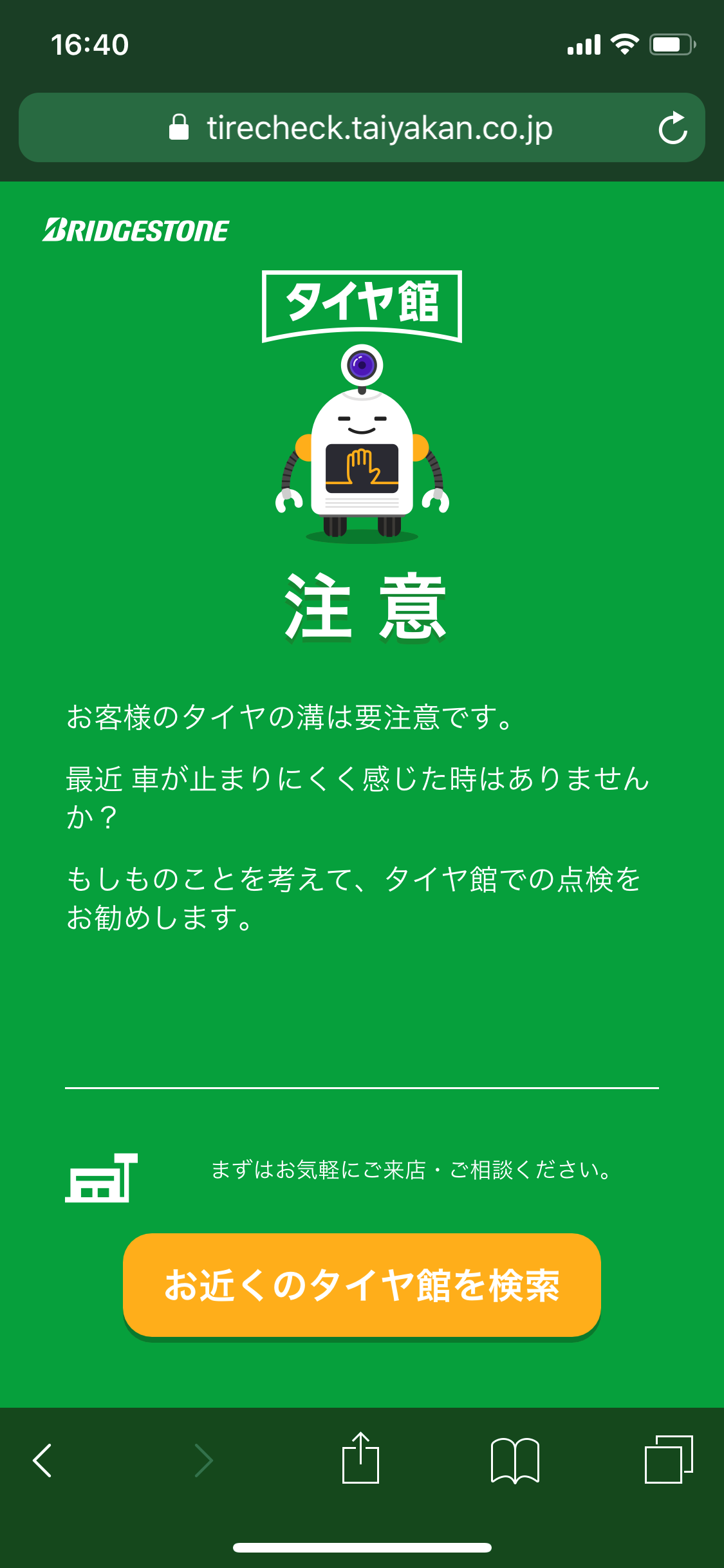Open the tirecheck.taiyakan.co.jp address bar
This screenshot has height=1568, width=724.
(360, 128)
